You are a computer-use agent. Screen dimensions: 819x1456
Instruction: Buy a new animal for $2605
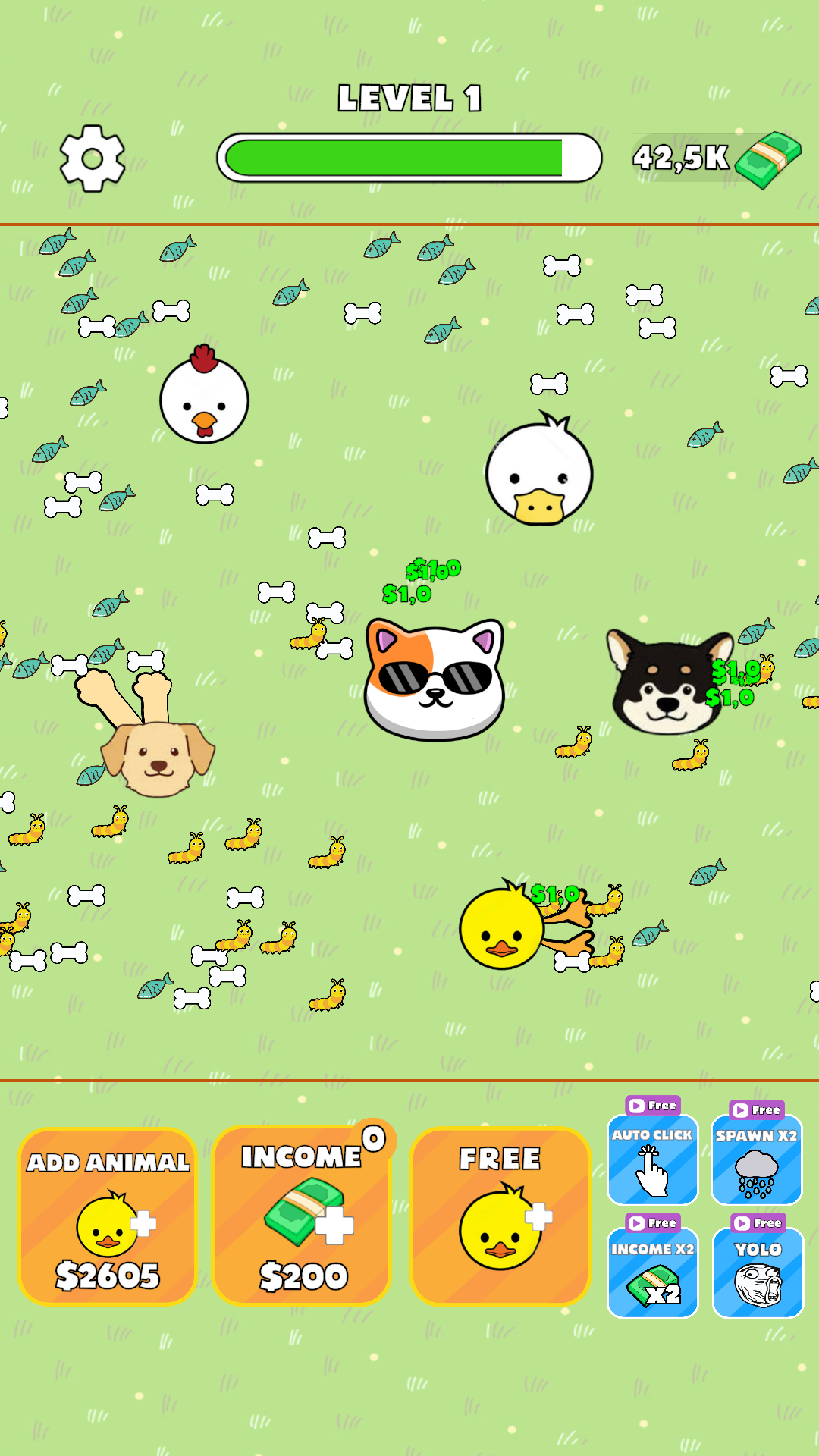pyautogui.click(x=108, y=1216)
